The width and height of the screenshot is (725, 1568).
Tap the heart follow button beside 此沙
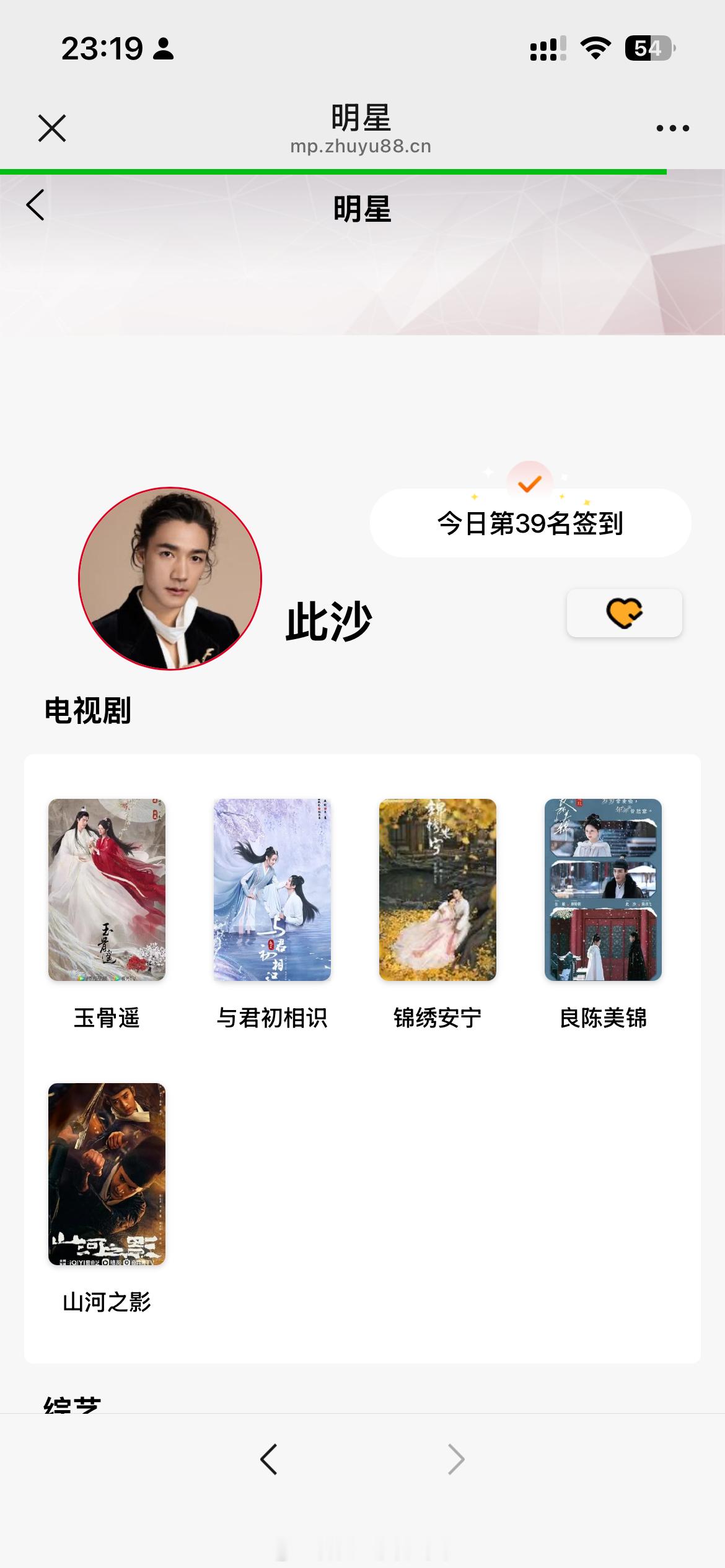click(624, 612)
